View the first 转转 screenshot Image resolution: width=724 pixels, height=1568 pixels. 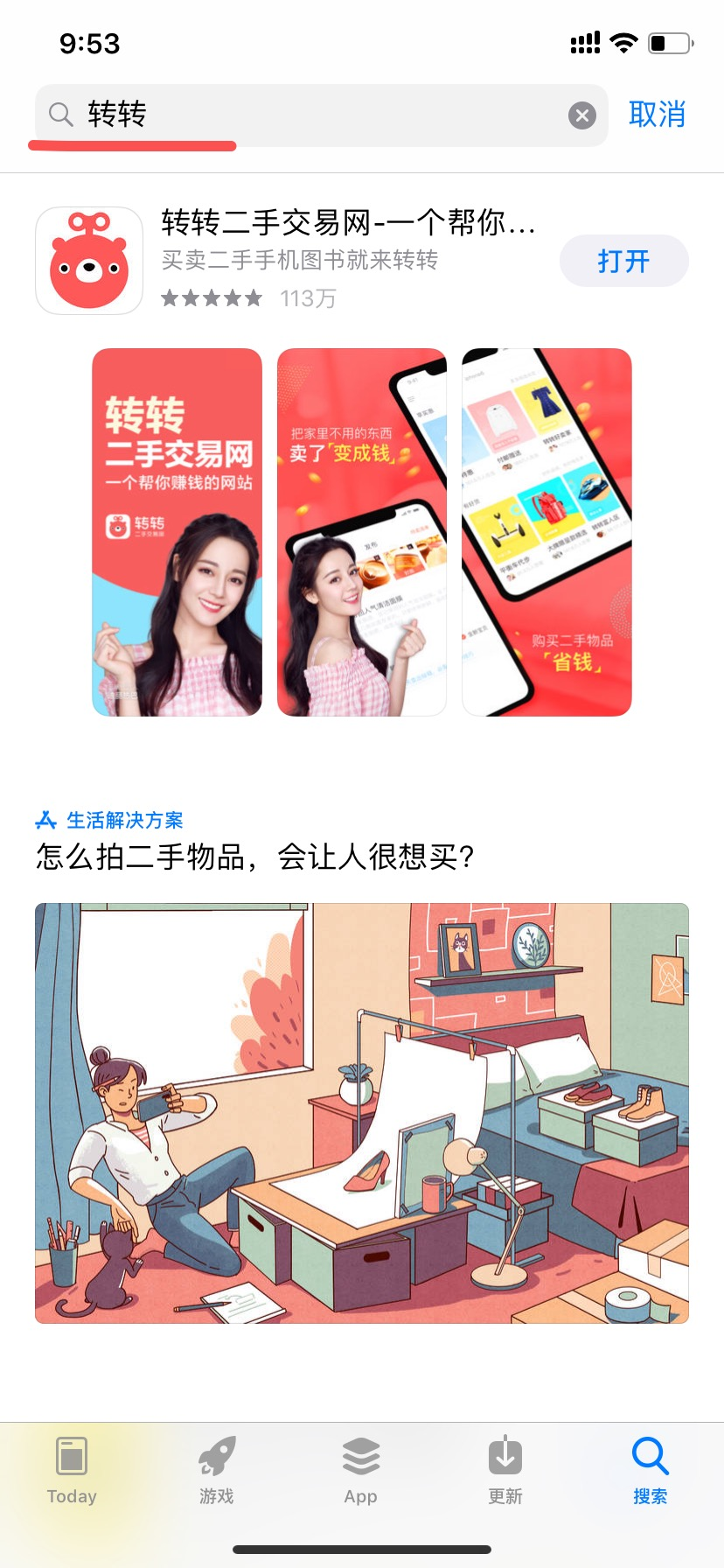(x=178, y=532)
